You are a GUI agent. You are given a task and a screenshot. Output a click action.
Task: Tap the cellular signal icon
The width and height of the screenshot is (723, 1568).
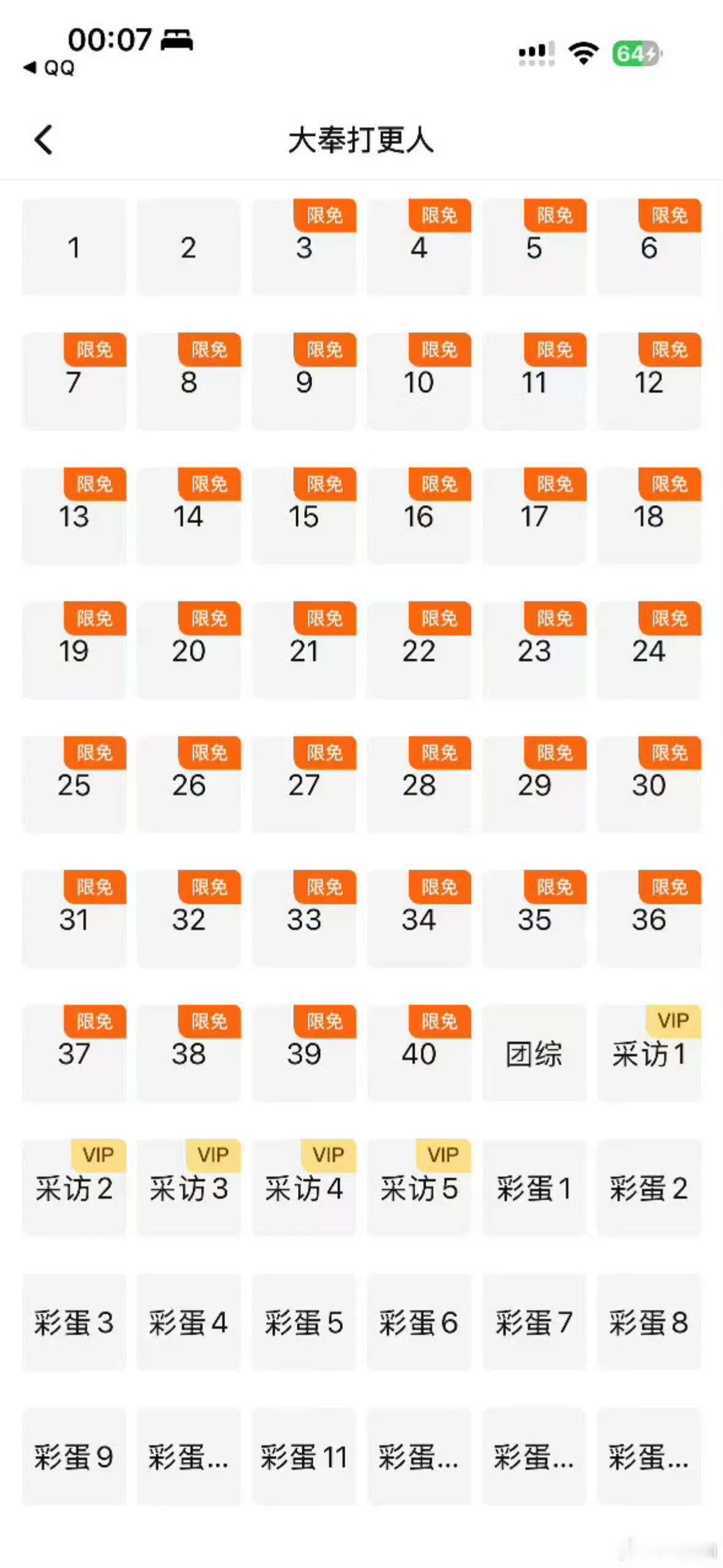point(536,54)
